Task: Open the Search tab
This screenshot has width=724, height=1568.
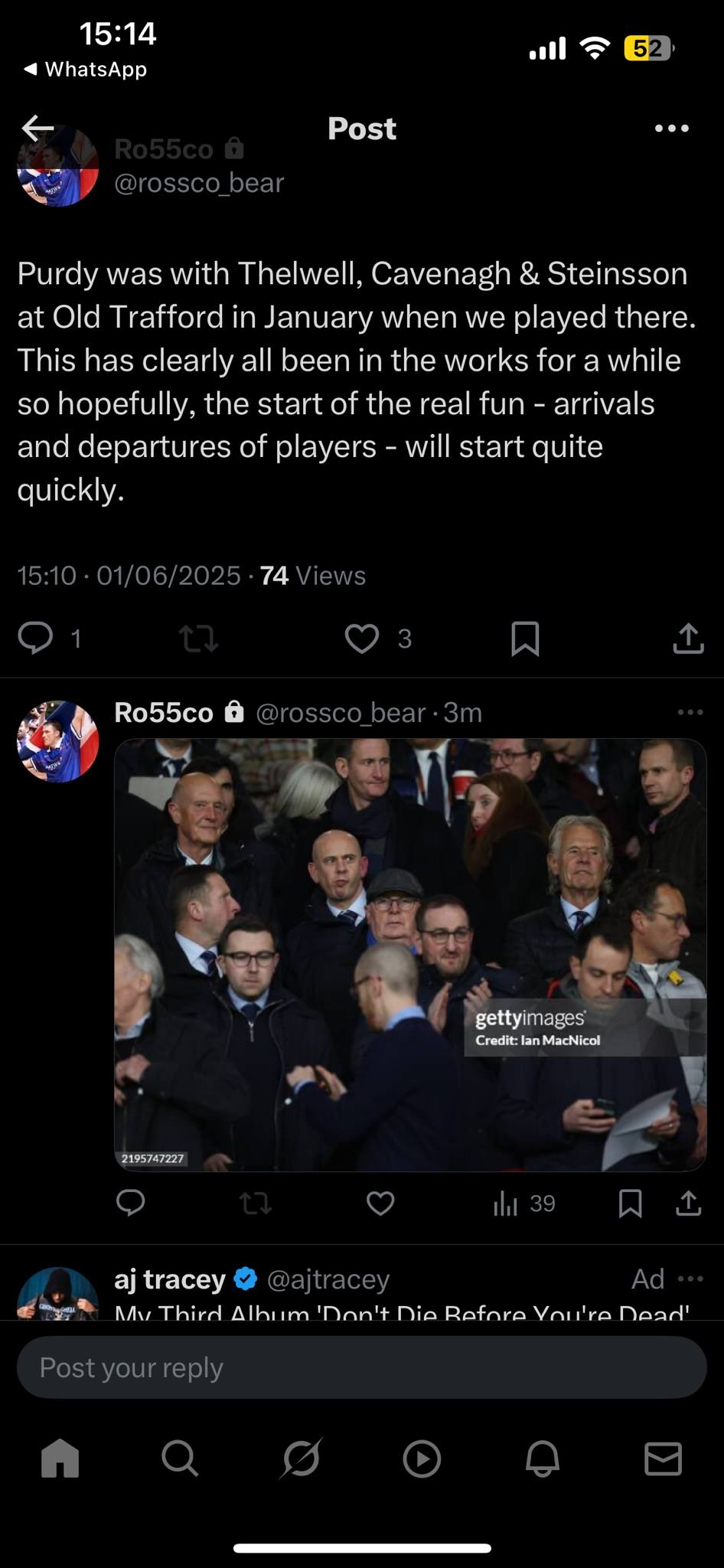Action: 180,1458
